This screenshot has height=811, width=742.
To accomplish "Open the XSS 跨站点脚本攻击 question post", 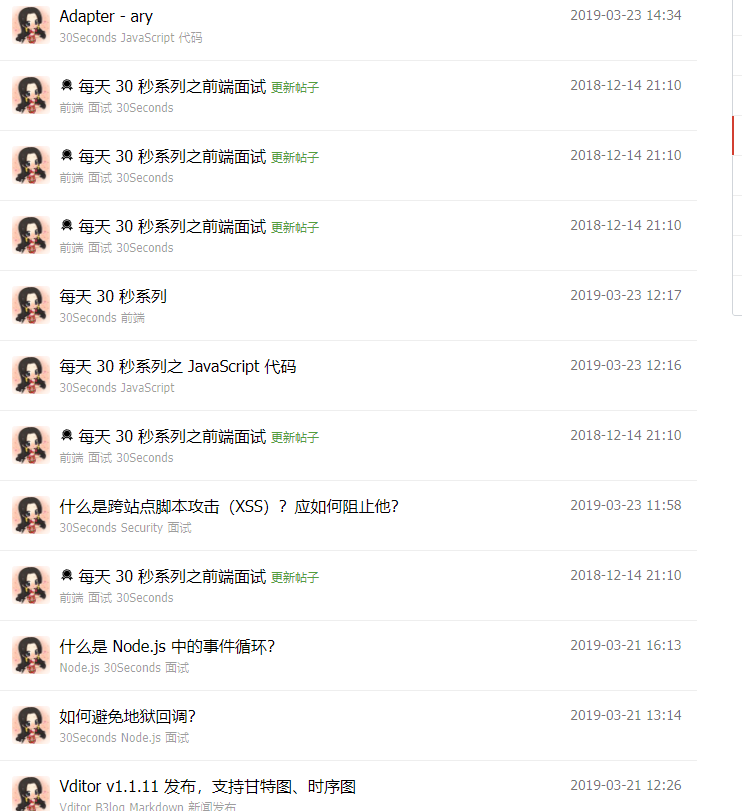I will click(229, 506).
